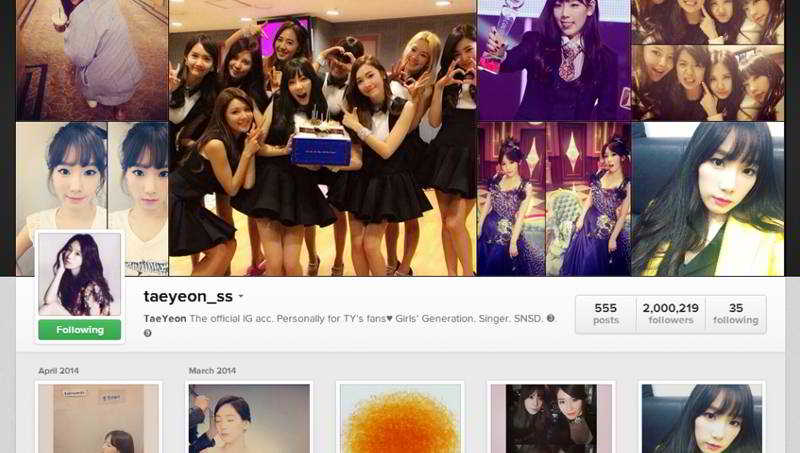The width and height of the screenshot is (800, 453).
Task: Tap the green Following button
Action: point(79,330)
